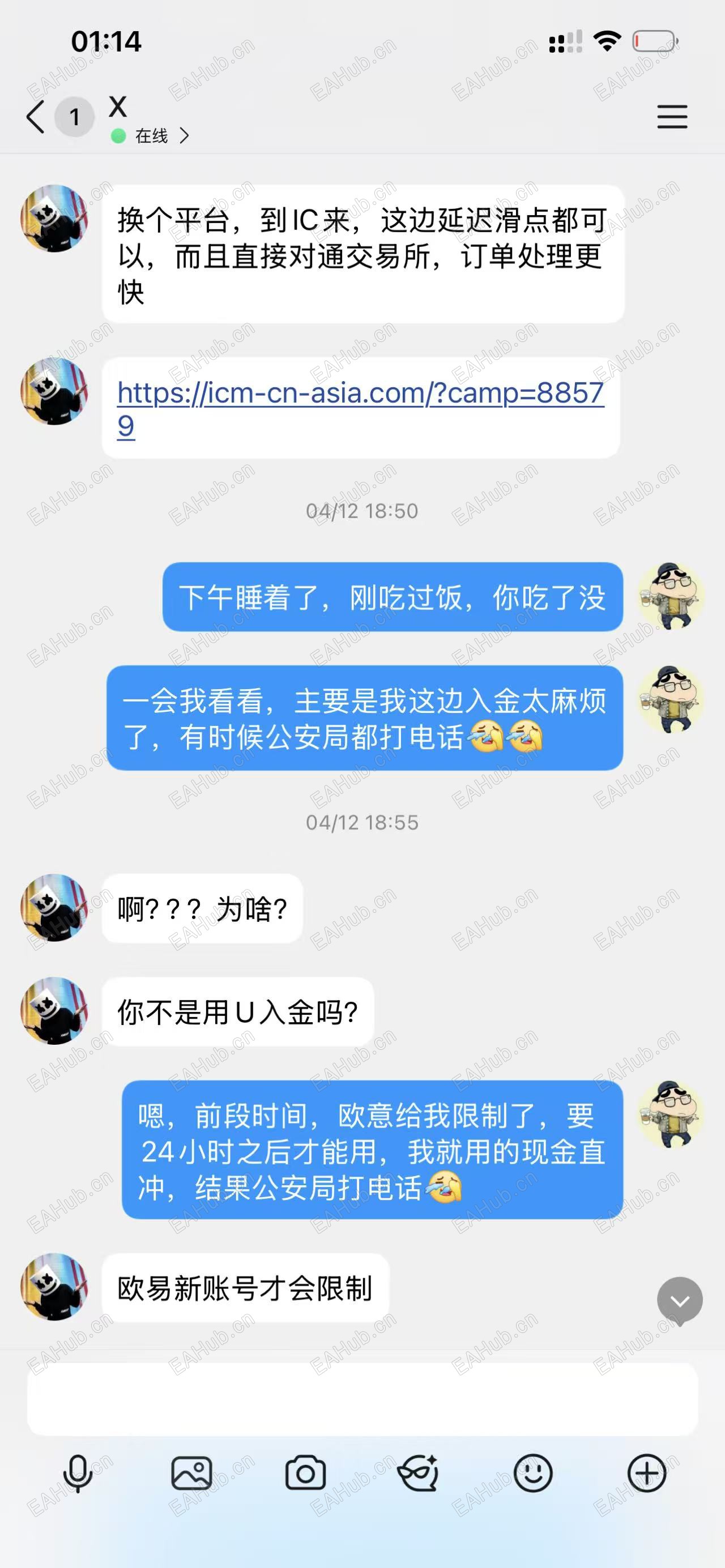Focus the message input field
The image size is (725, 1568).
click(x=362, y=1399)
